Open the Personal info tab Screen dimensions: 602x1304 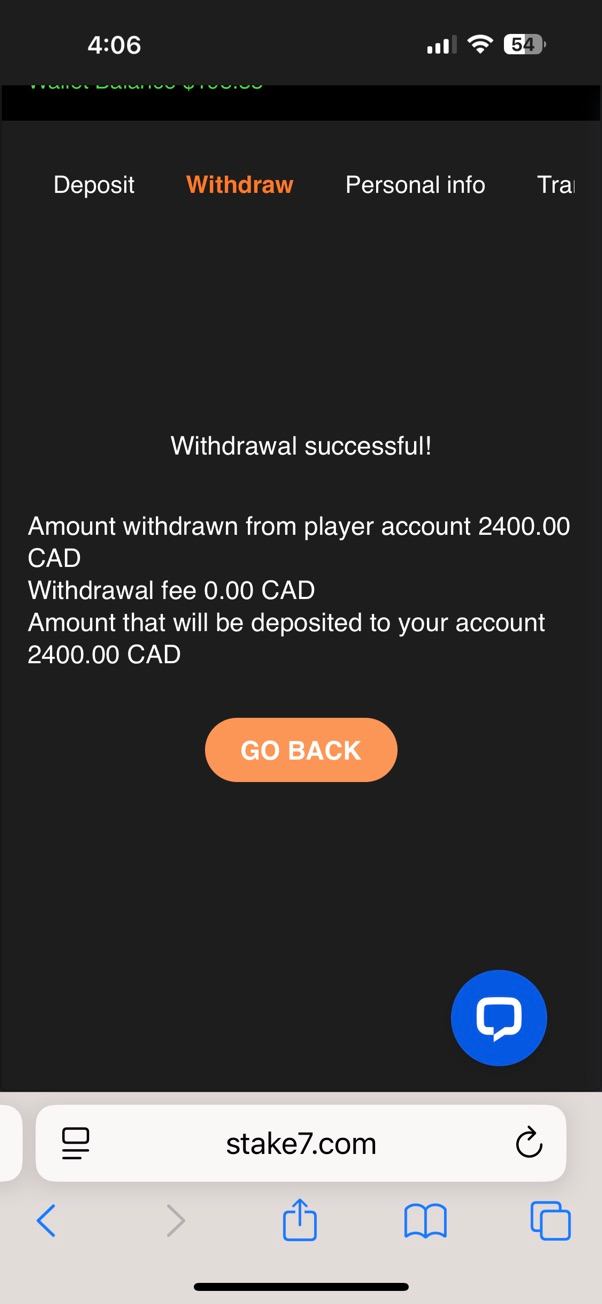tap(415, 185)
